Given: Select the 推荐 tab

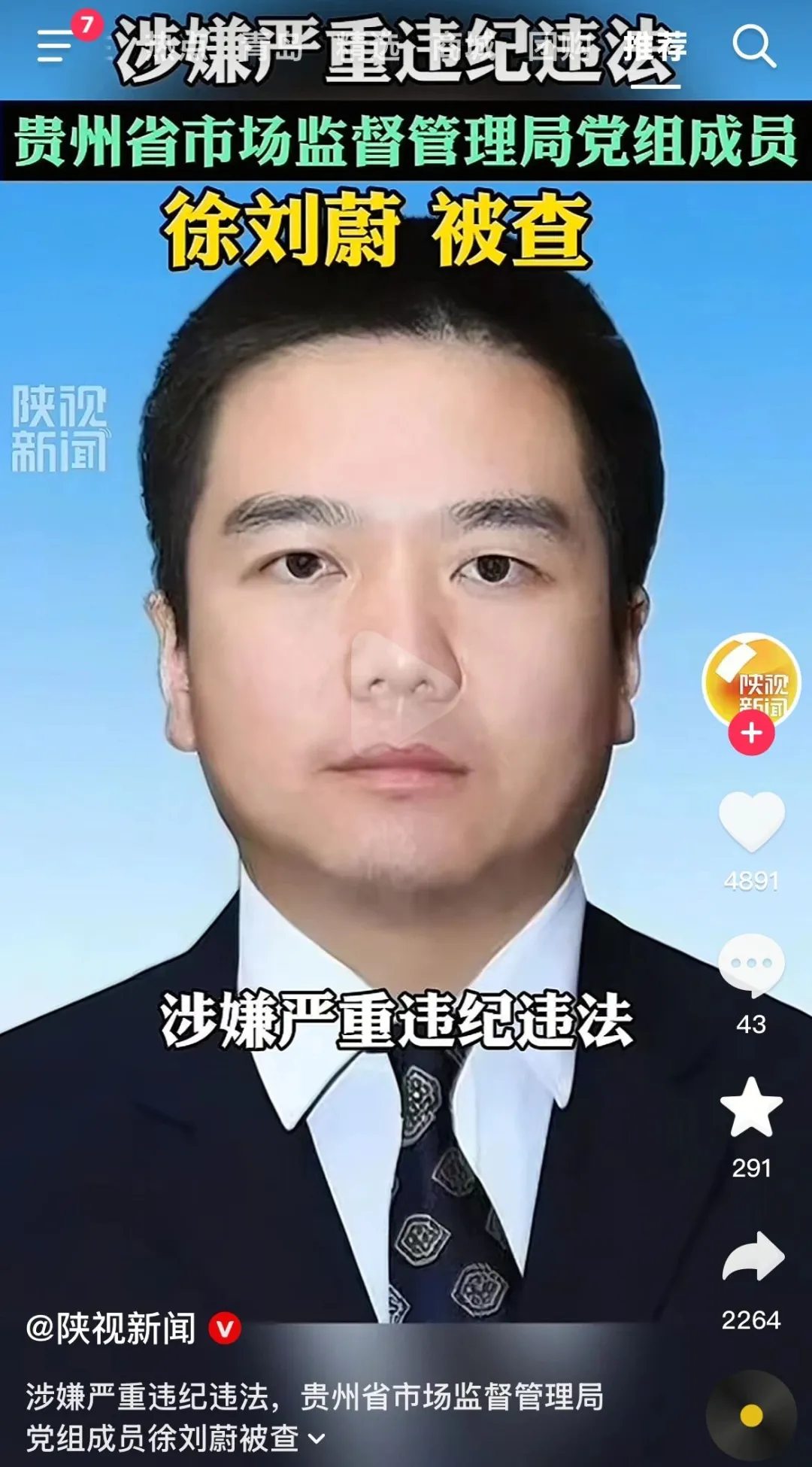Looking at the screenshot, I should pyautogui.click(x=655, y=47).
